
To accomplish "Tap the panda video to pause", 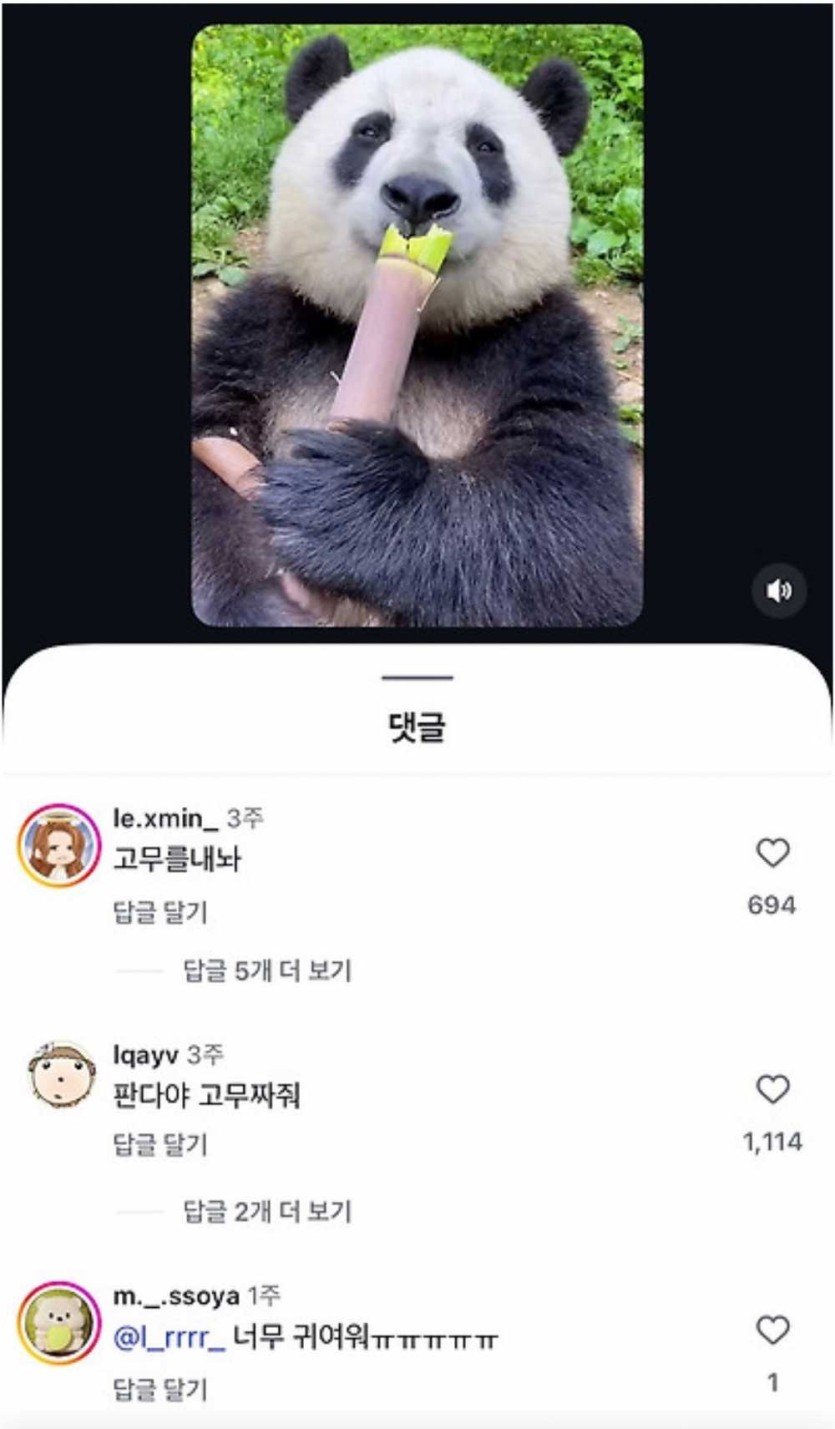I will (417, 325).
